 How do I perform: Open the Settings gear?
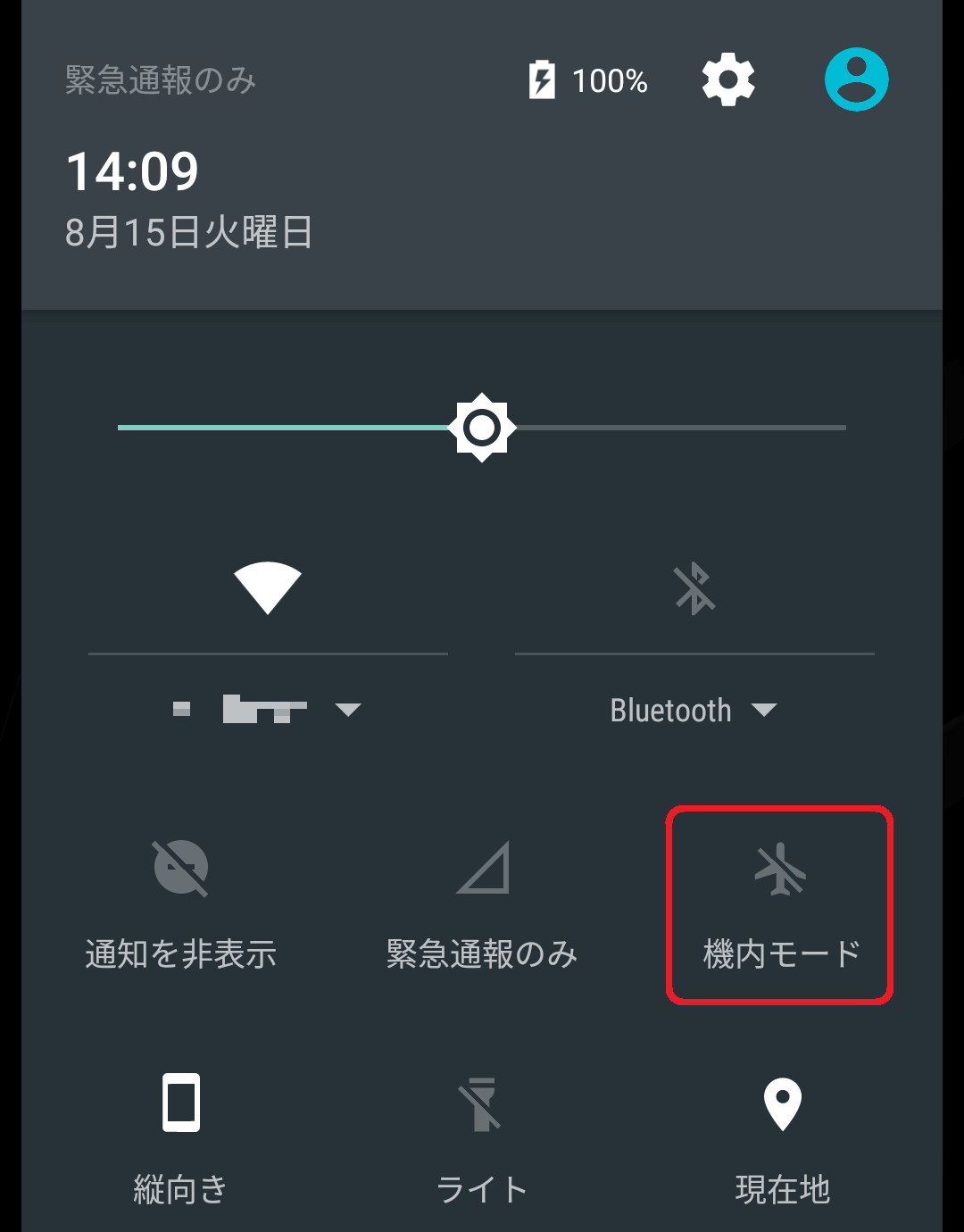[727, 79]
